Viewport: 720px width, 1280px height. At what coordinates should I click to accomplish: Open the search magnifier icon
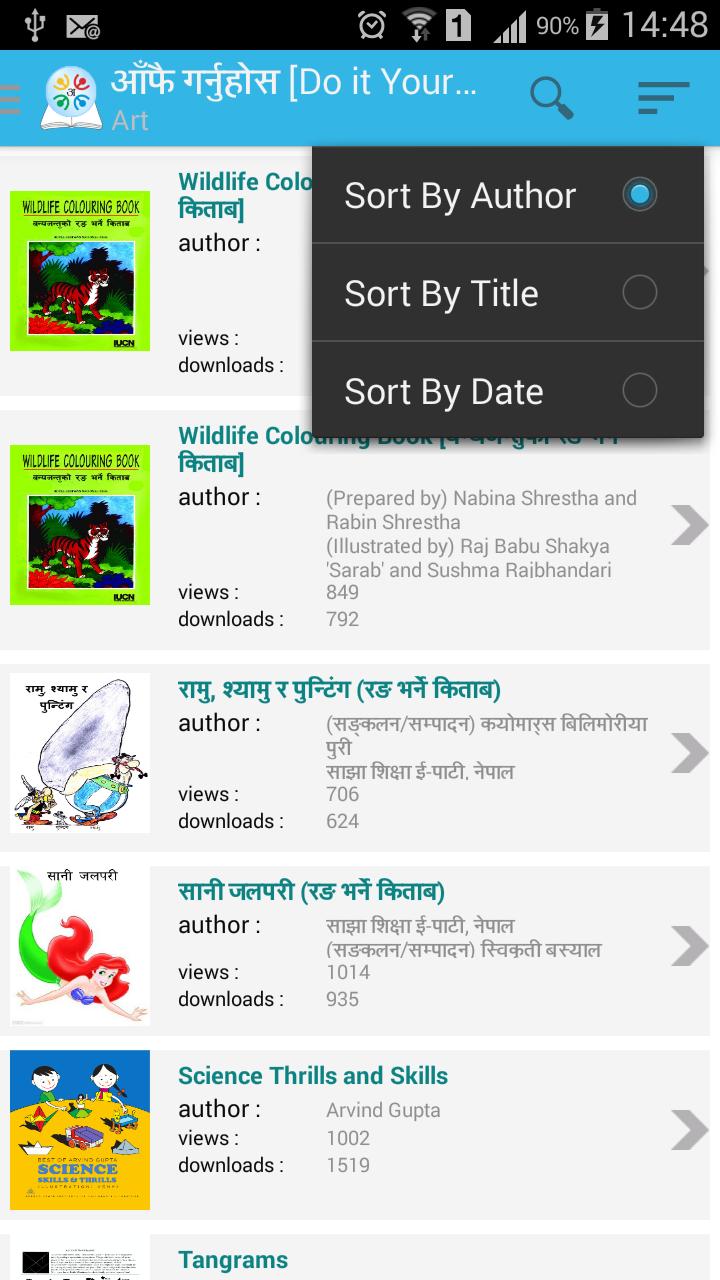(551, 98)
